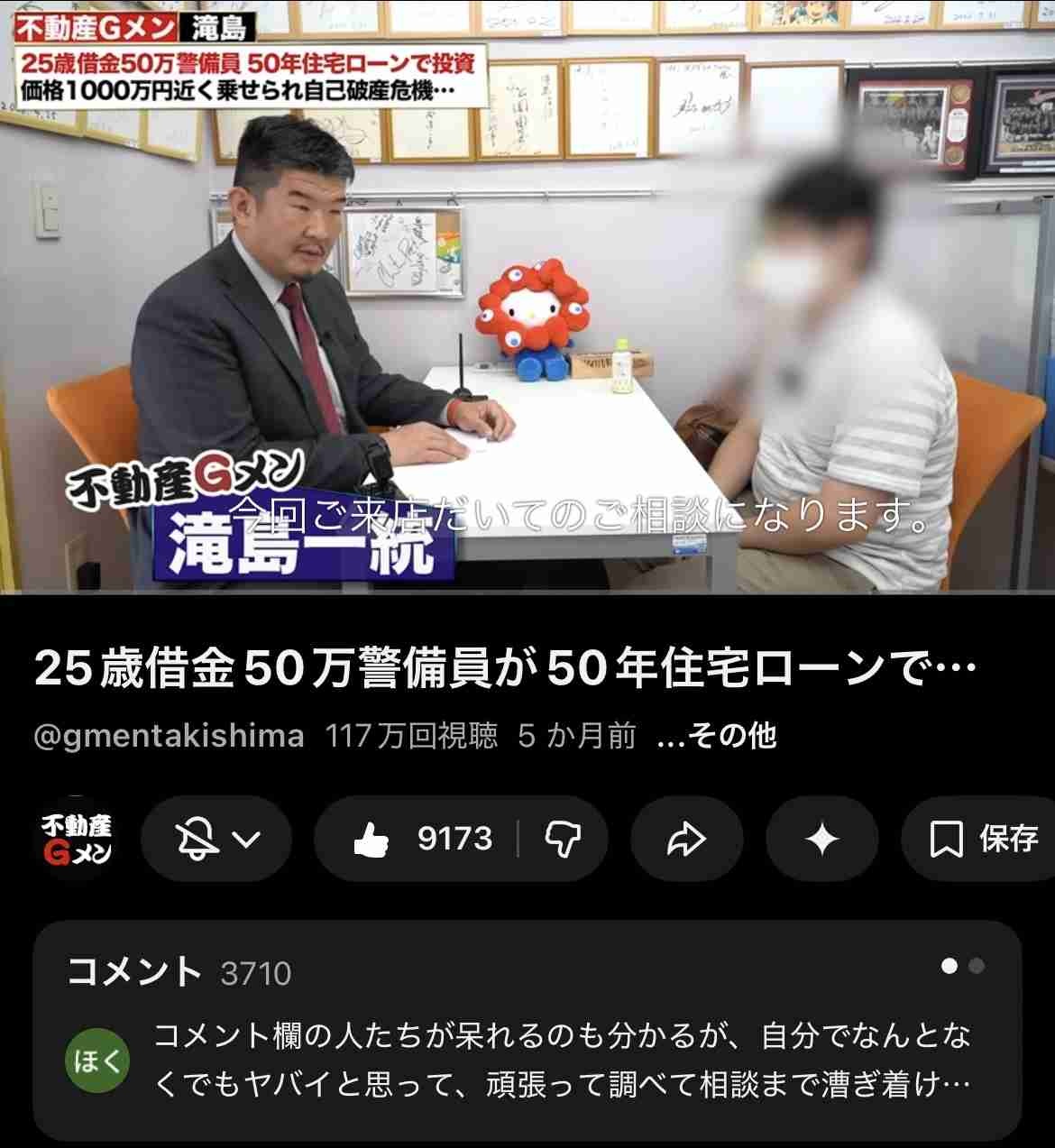Screen dimensions: 1055x1148
Task: Dislike this video
Action: (x=563, y=839)
